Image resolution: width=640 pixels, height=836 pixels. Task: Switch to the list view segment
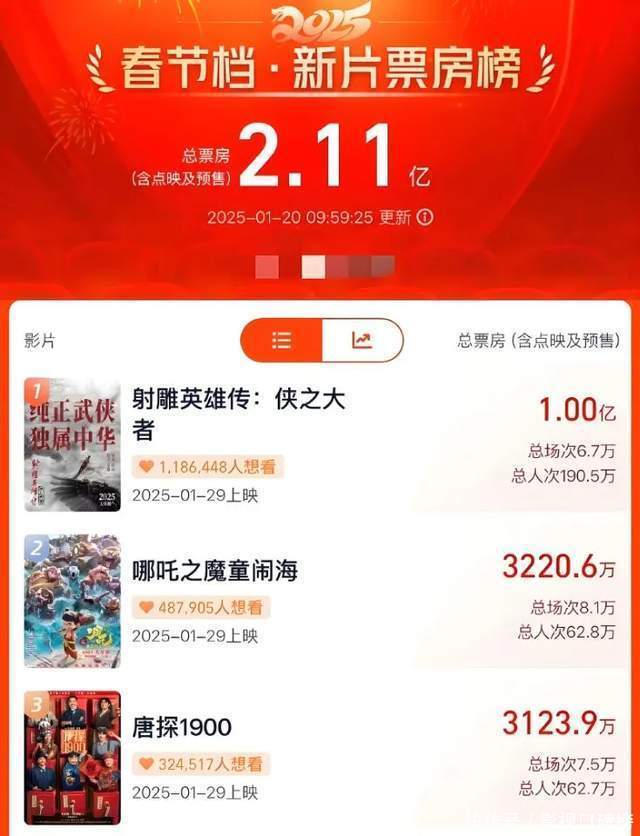coord(282,340)
